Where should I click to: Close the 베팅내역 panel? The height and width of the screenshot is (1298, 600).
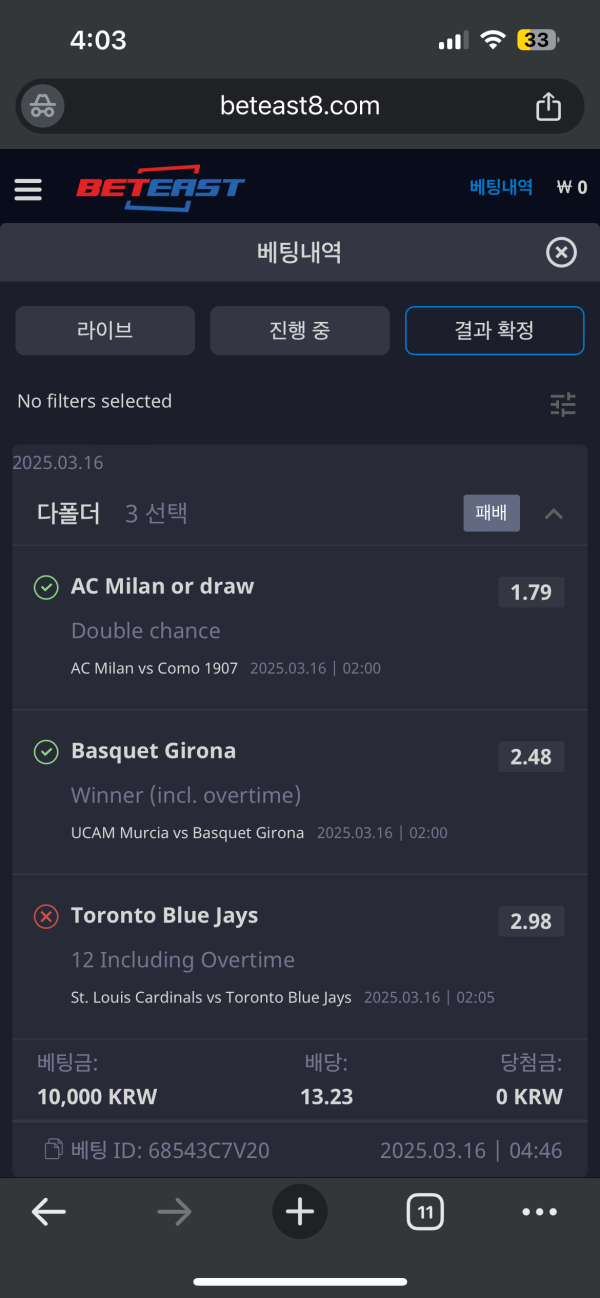[561, 253]
